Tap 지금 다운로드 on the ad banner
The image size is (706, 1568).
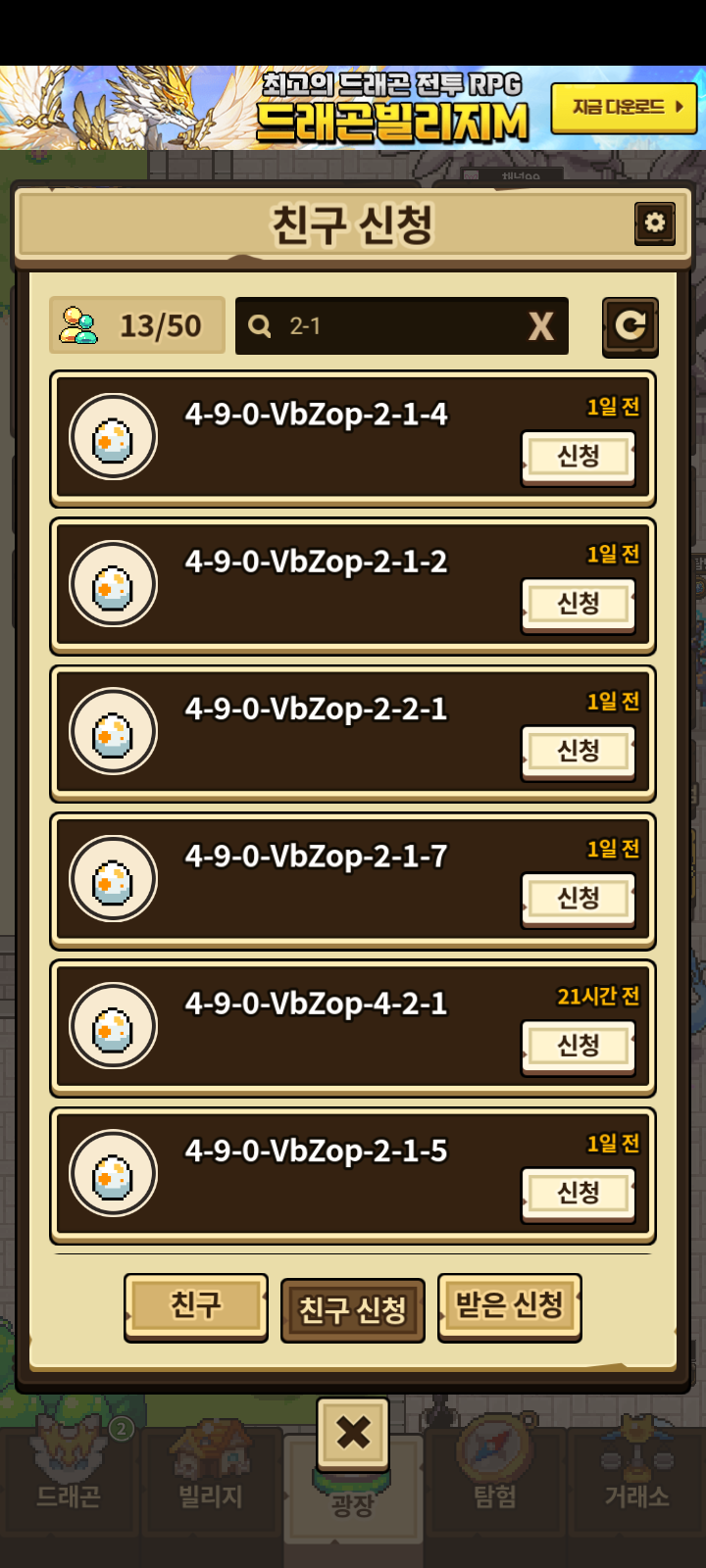[624, 108]
